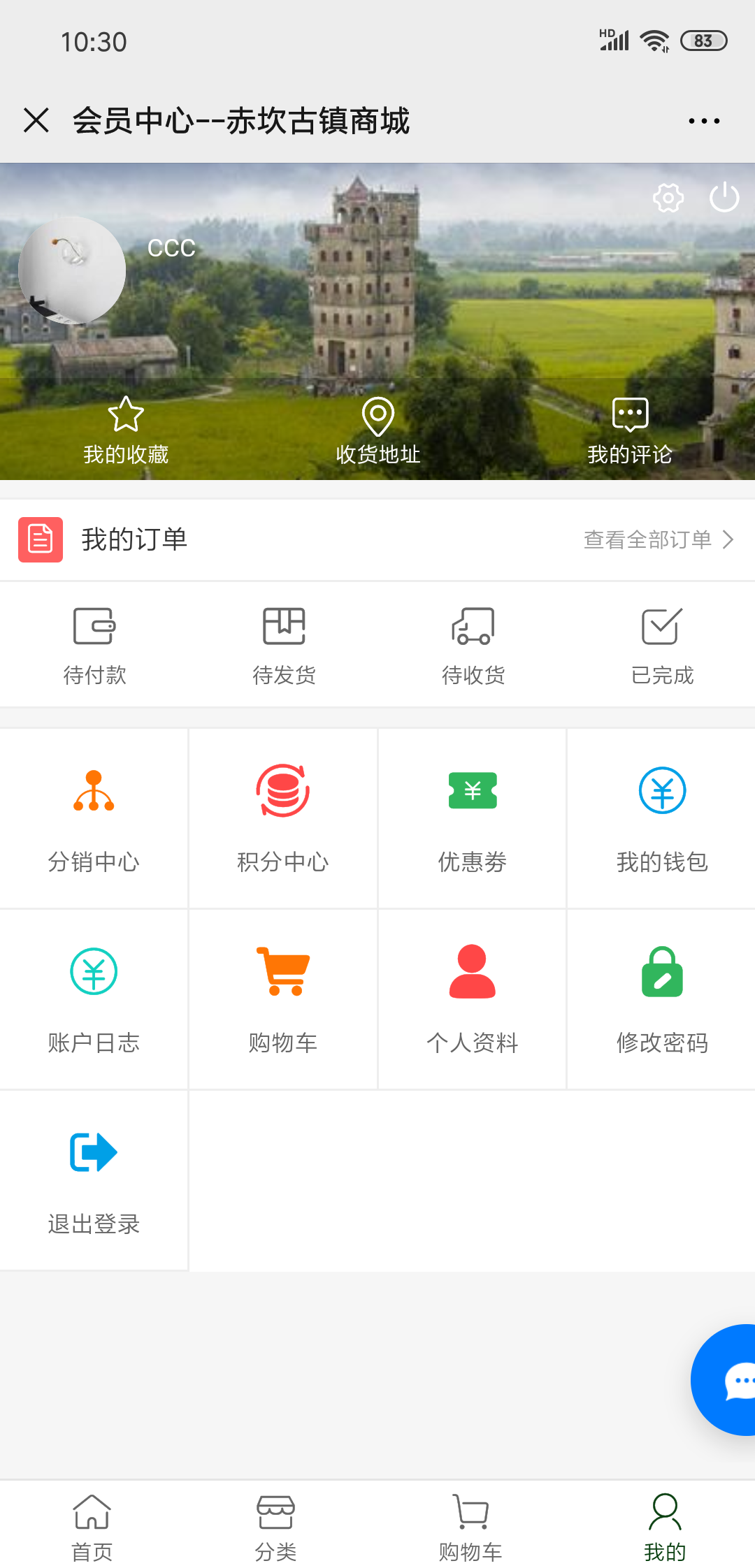Image resolution: width=755 pixels, height=1568 pixels.
Task: Switch to the 分类 categories tab
Action: [x=275, y=1528]
